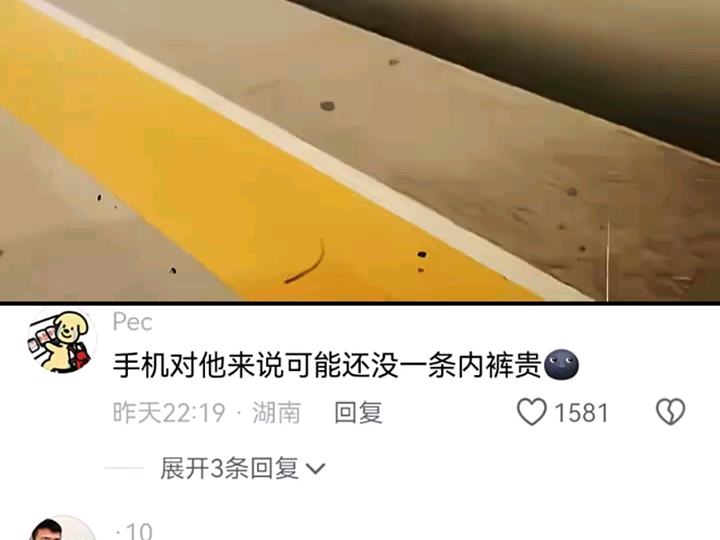Viewport: 720px width, 540px height.
Task: Expand the 3 replies under Pec's comment
Action: (243, 468)
